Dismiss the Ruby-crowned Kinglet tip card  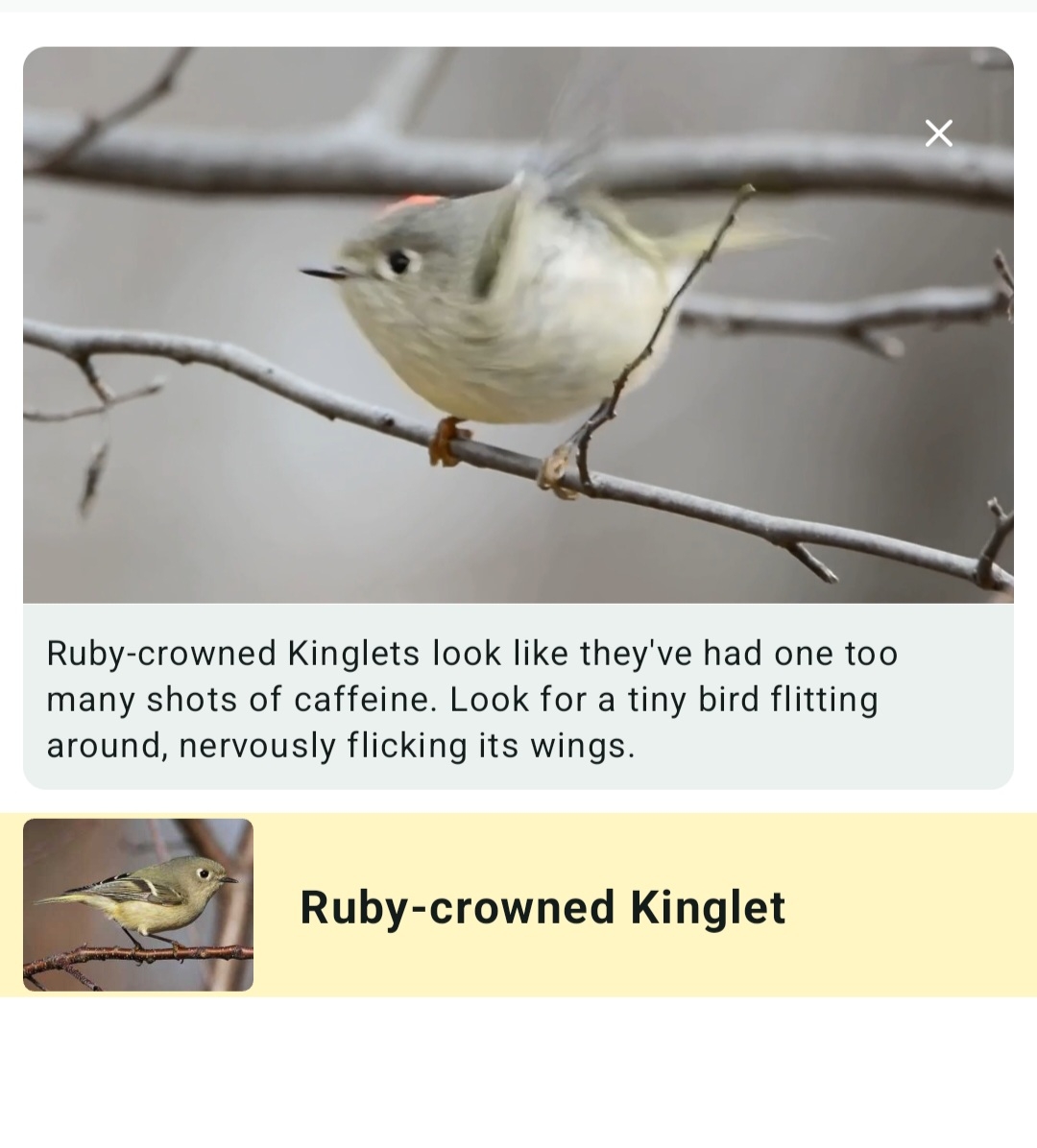(938, 133)
